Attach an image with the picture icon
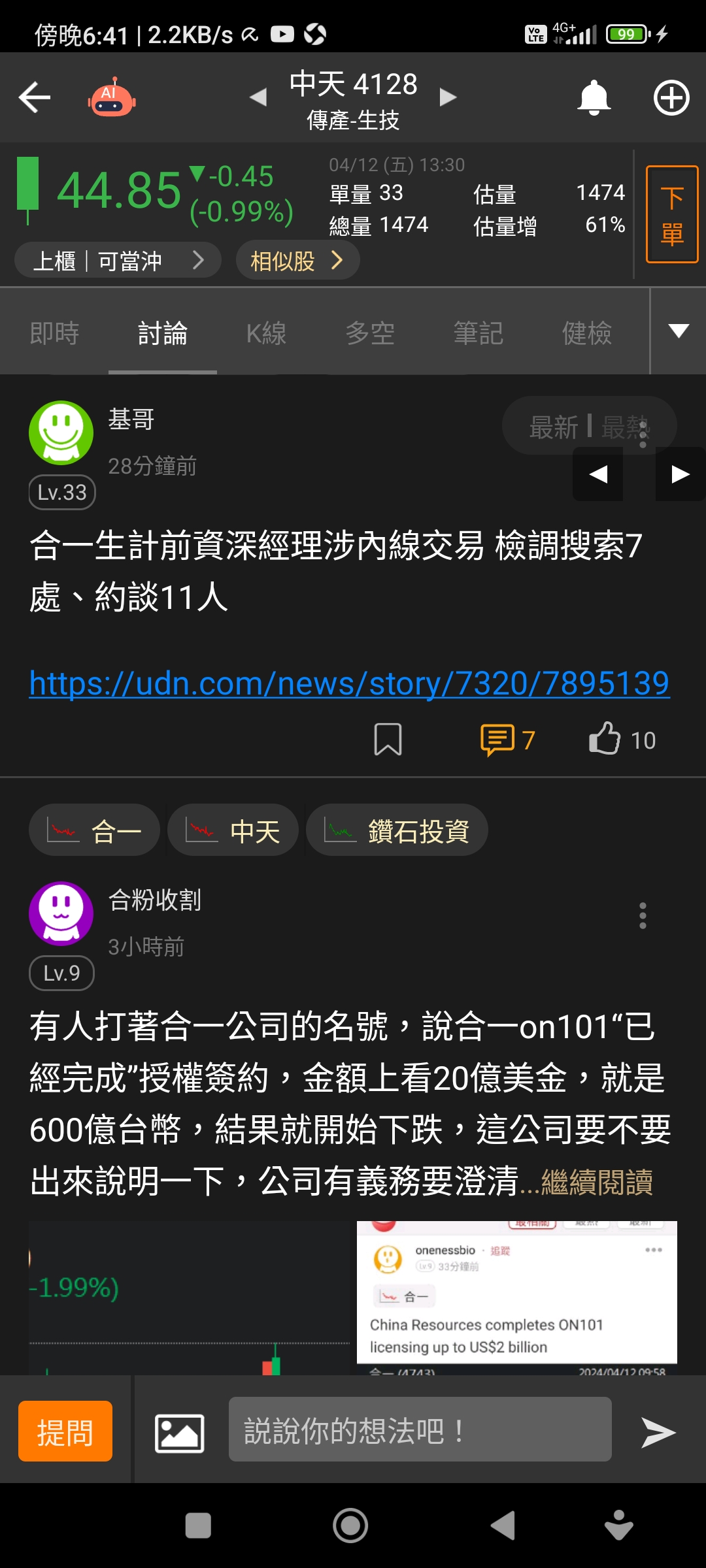706x1568 pixels. point(176,1431)
